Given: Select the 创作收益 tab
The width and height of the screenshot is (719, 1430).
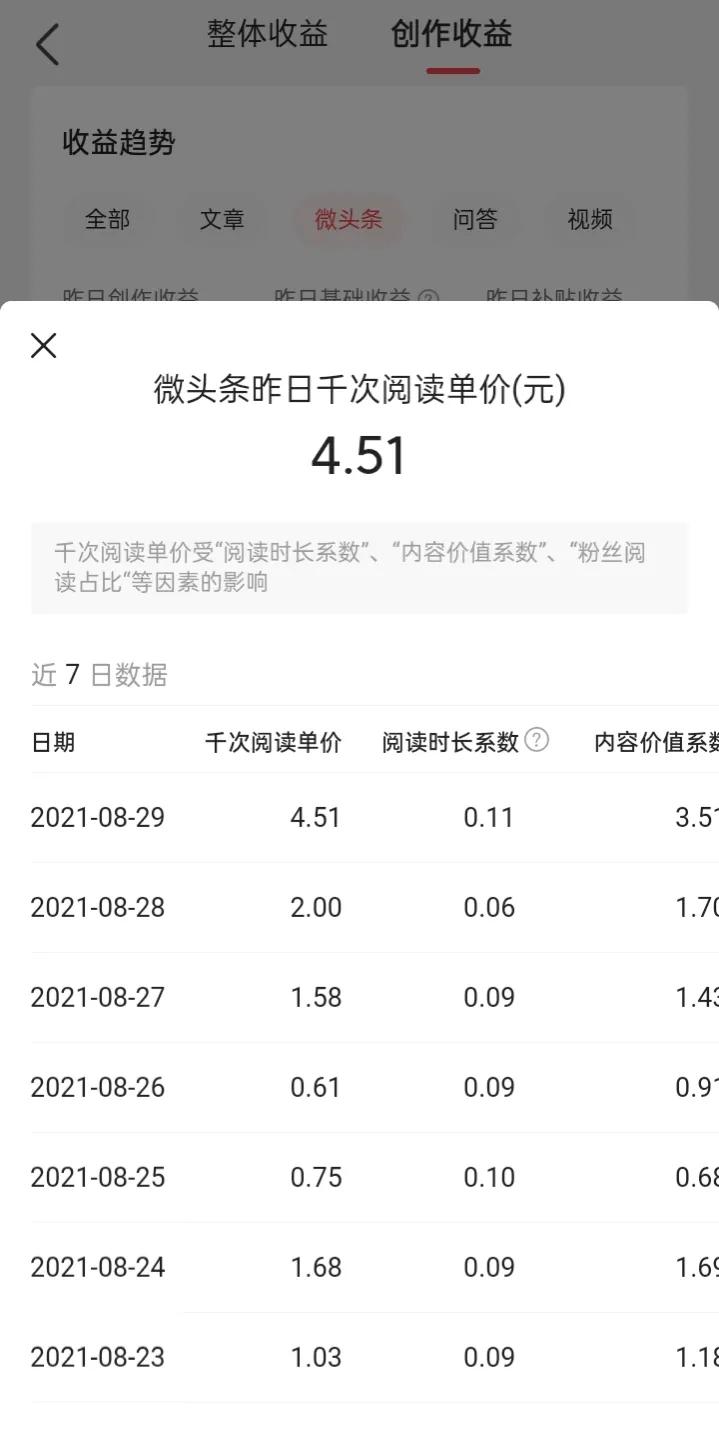Looking at the screenshot, I should click(x=452, y=34).
